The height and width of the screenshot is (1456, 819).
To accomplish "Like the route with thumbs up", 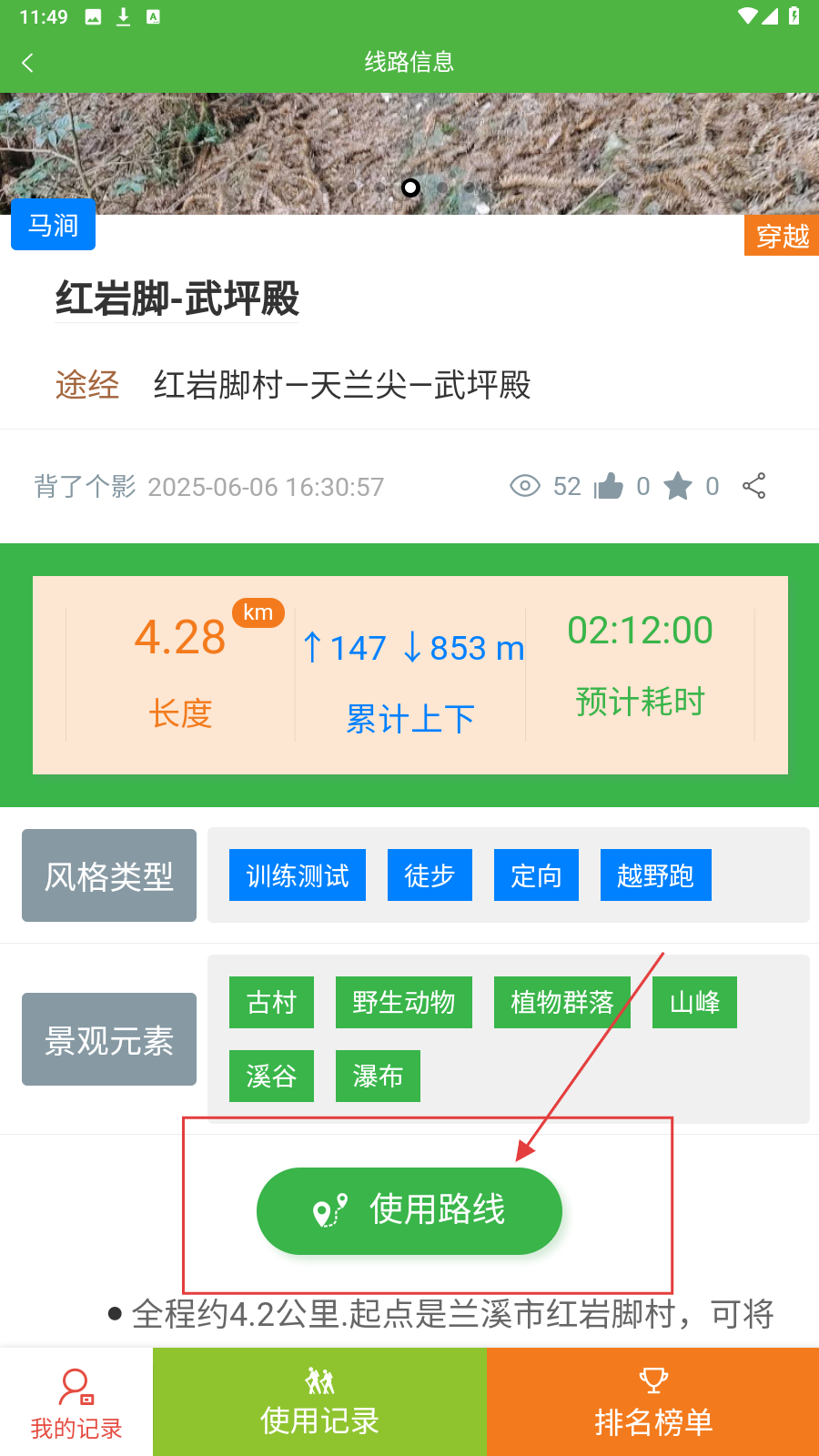I will tap(609, 486).
